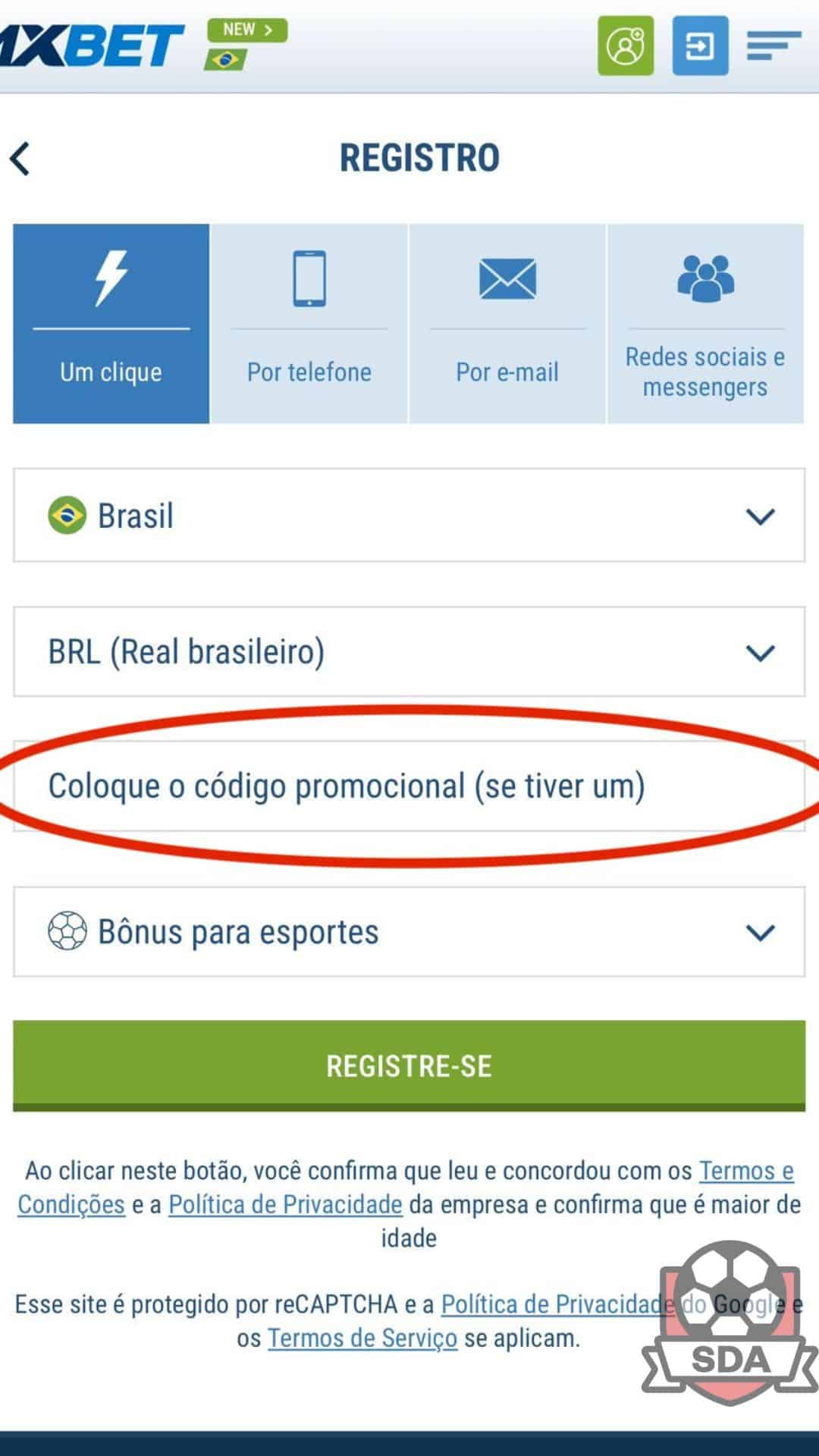Go back using the arrow beside REGISTRO
Viewport: 819px width, 1456px height.
point(20,159)
